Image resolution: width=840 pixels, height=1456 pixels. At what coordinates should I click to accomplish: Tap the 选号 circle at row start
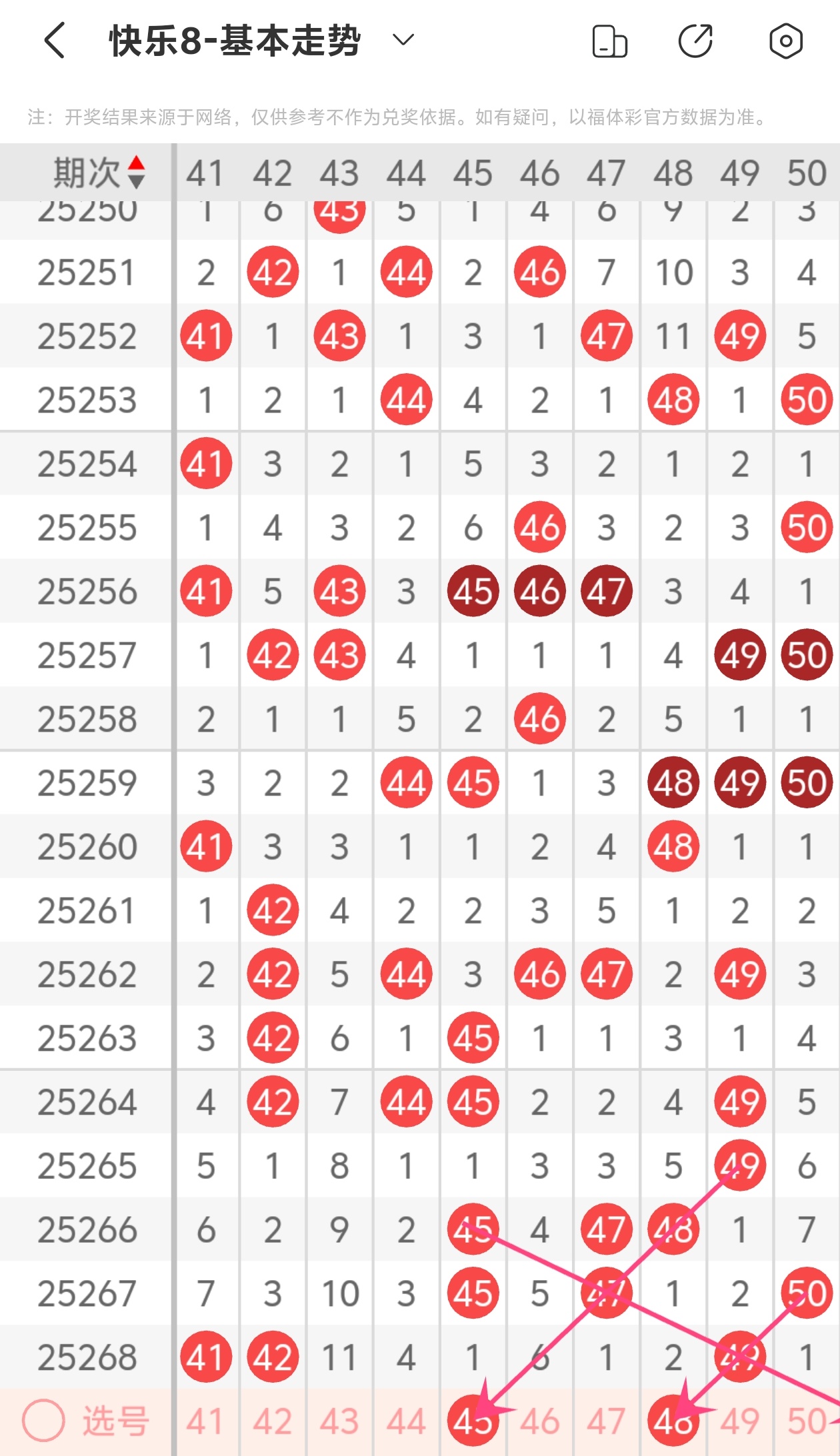point(44,1421)
